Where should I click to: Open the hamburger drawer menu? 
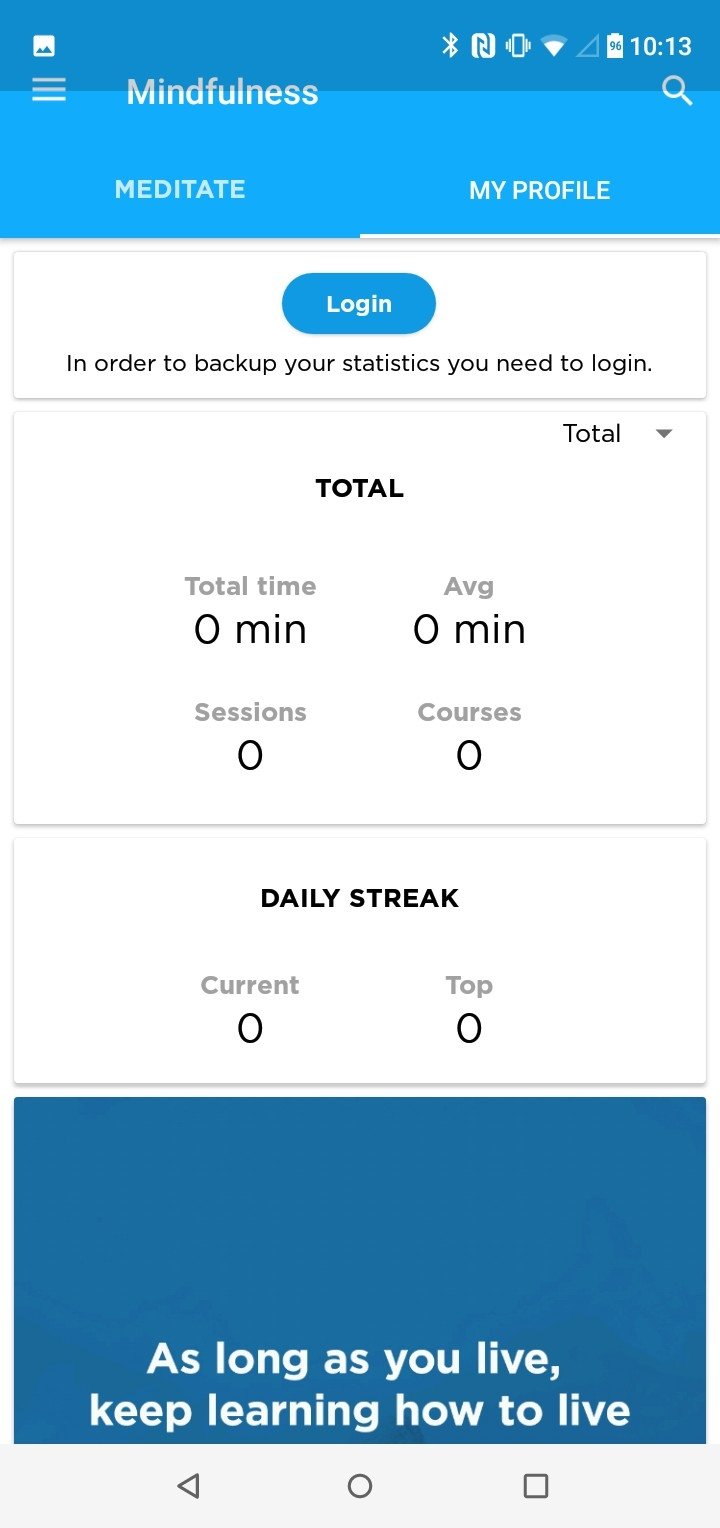49,91
